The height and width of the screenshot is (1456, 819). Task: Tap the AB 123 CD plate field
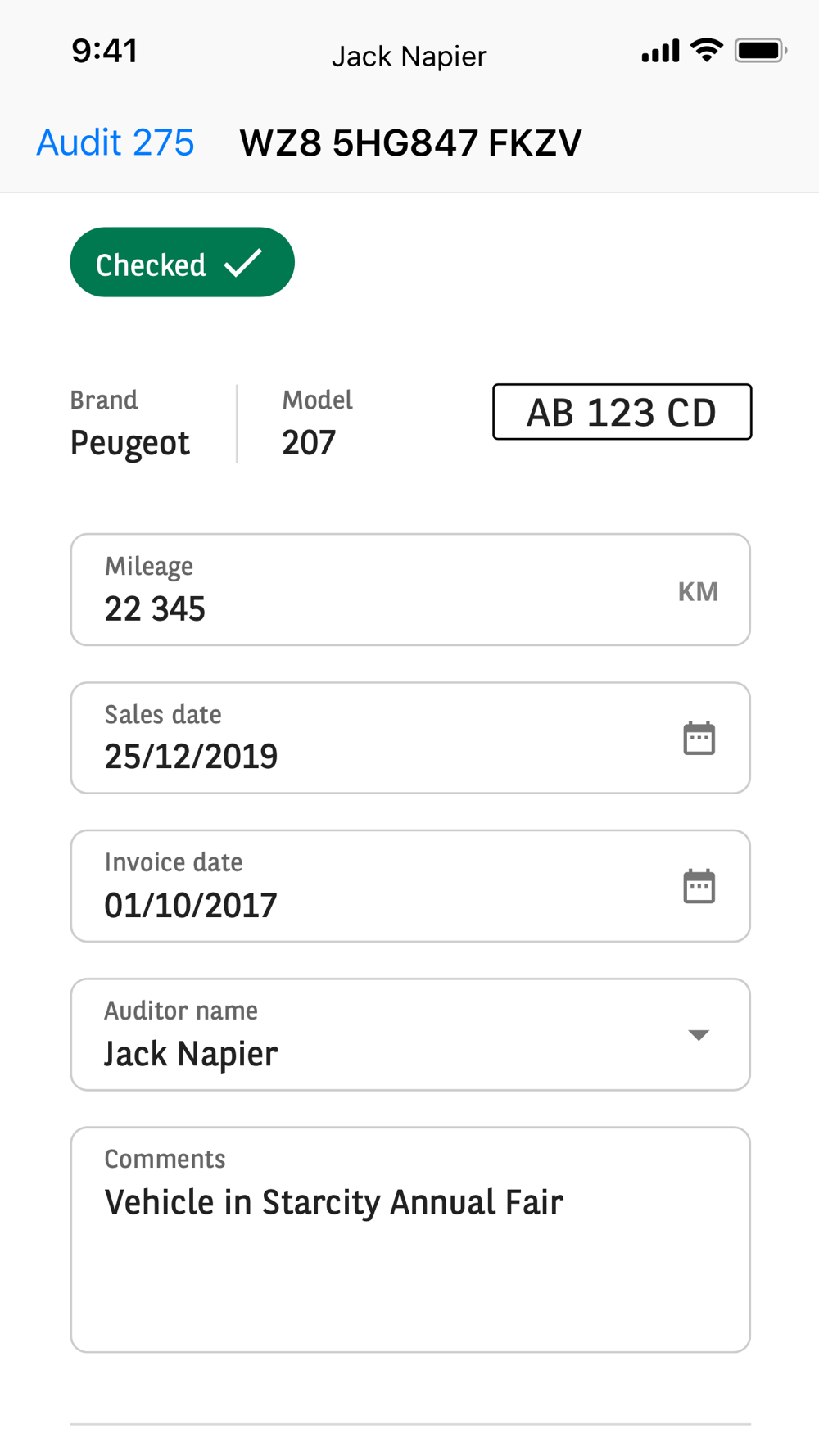622,412
